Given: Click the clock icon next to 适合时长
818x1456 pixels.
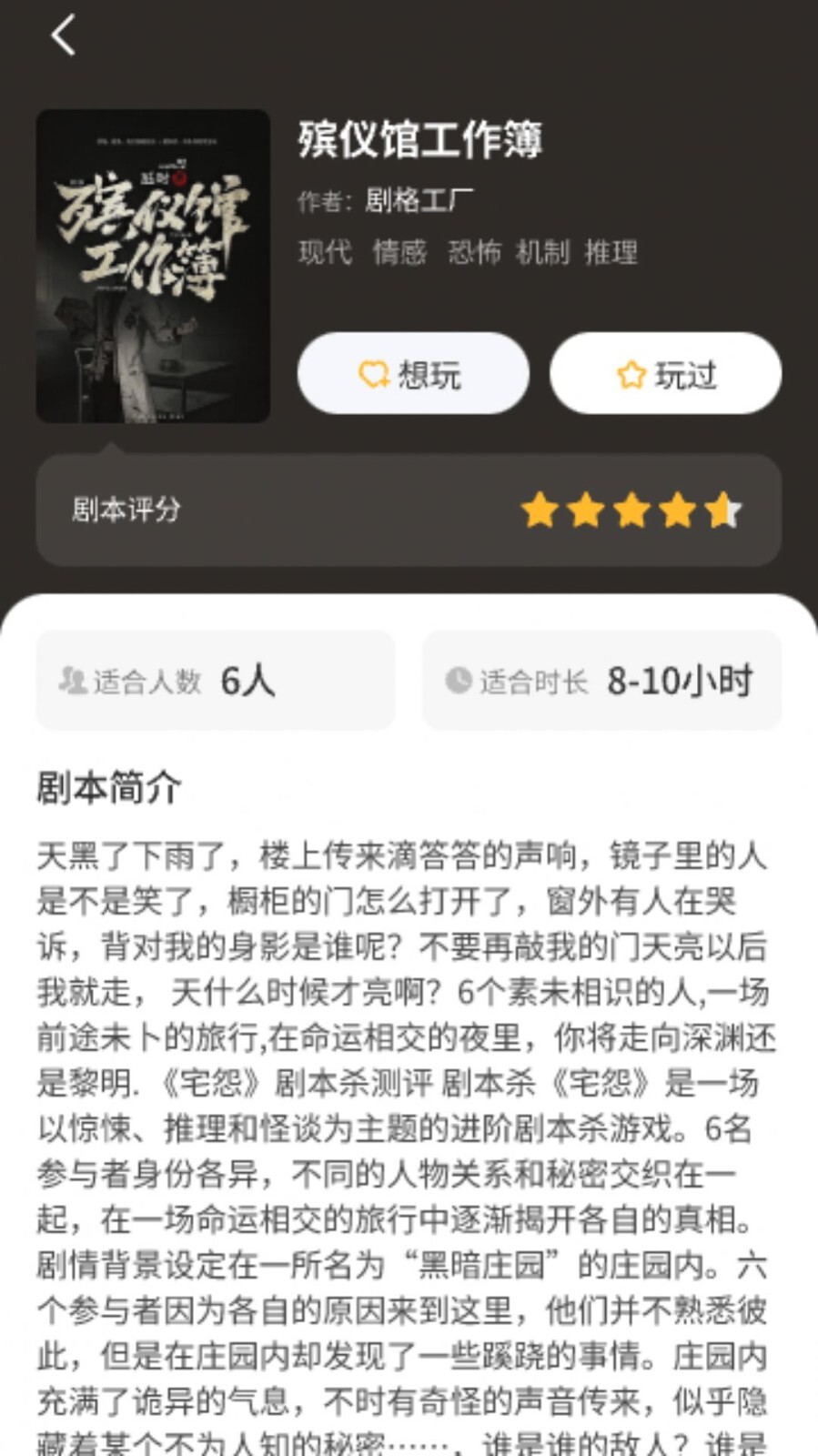Looking at the screenshot, I should click(x=458, y=681).
